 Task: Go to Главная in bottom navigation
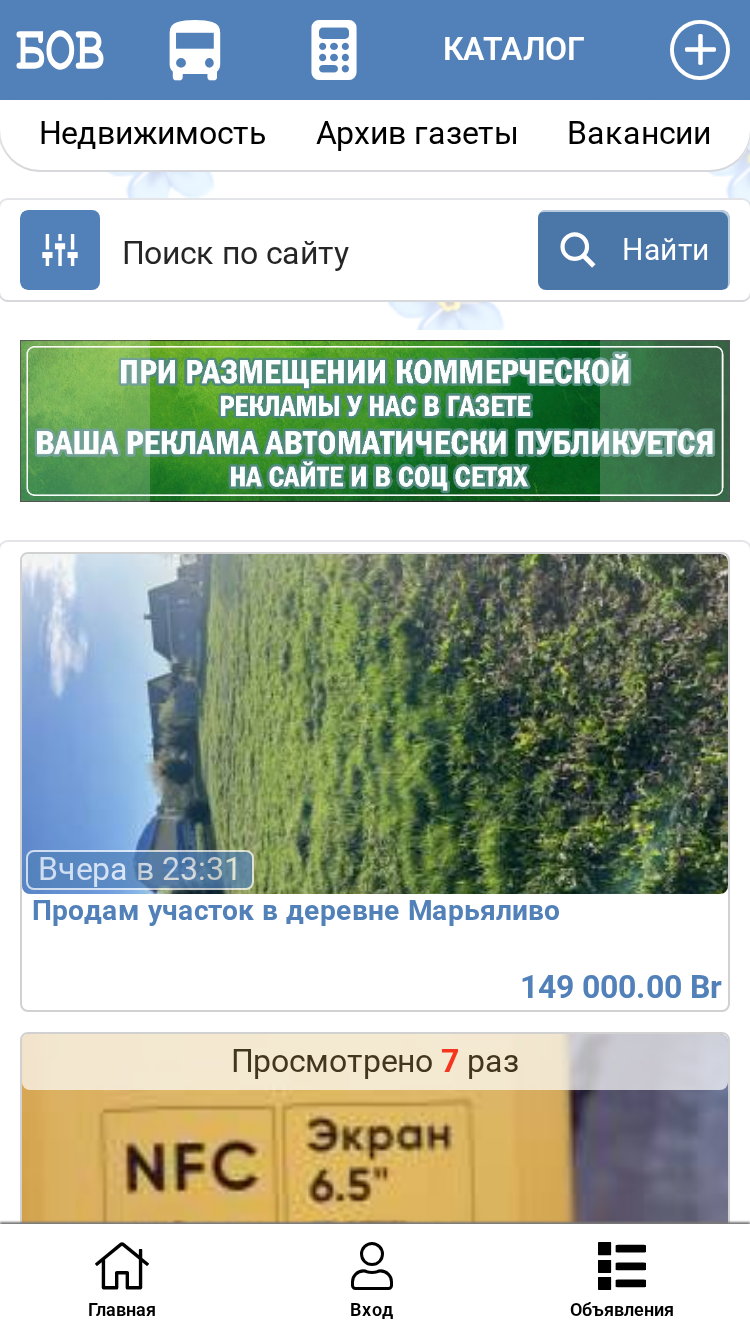[x=122, y=1280]
